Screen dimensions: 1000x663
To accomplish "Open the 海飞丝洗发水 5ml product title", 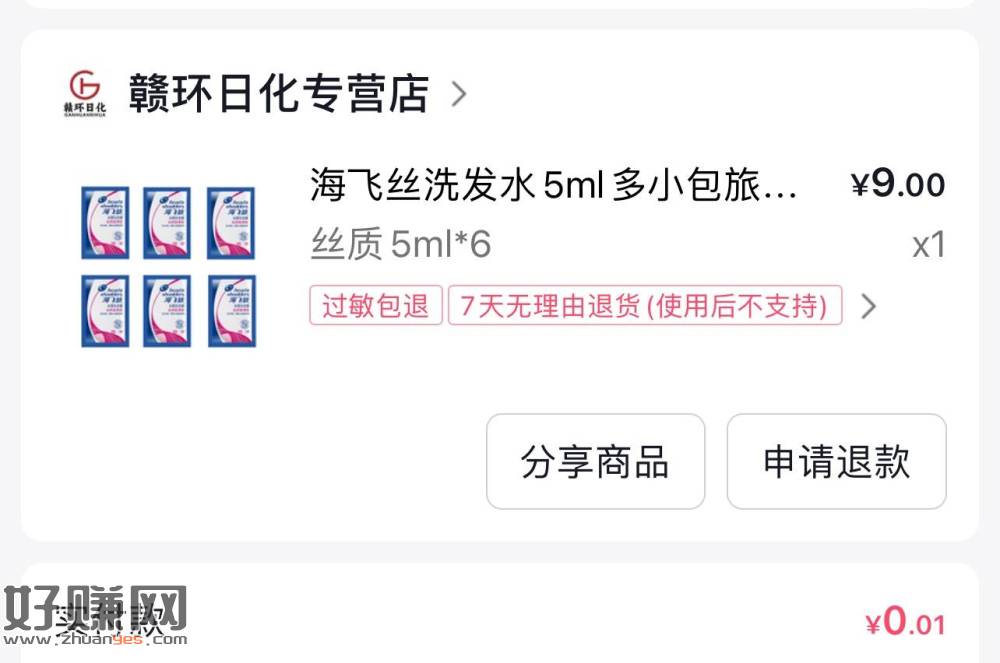I will tap(553, 186).
